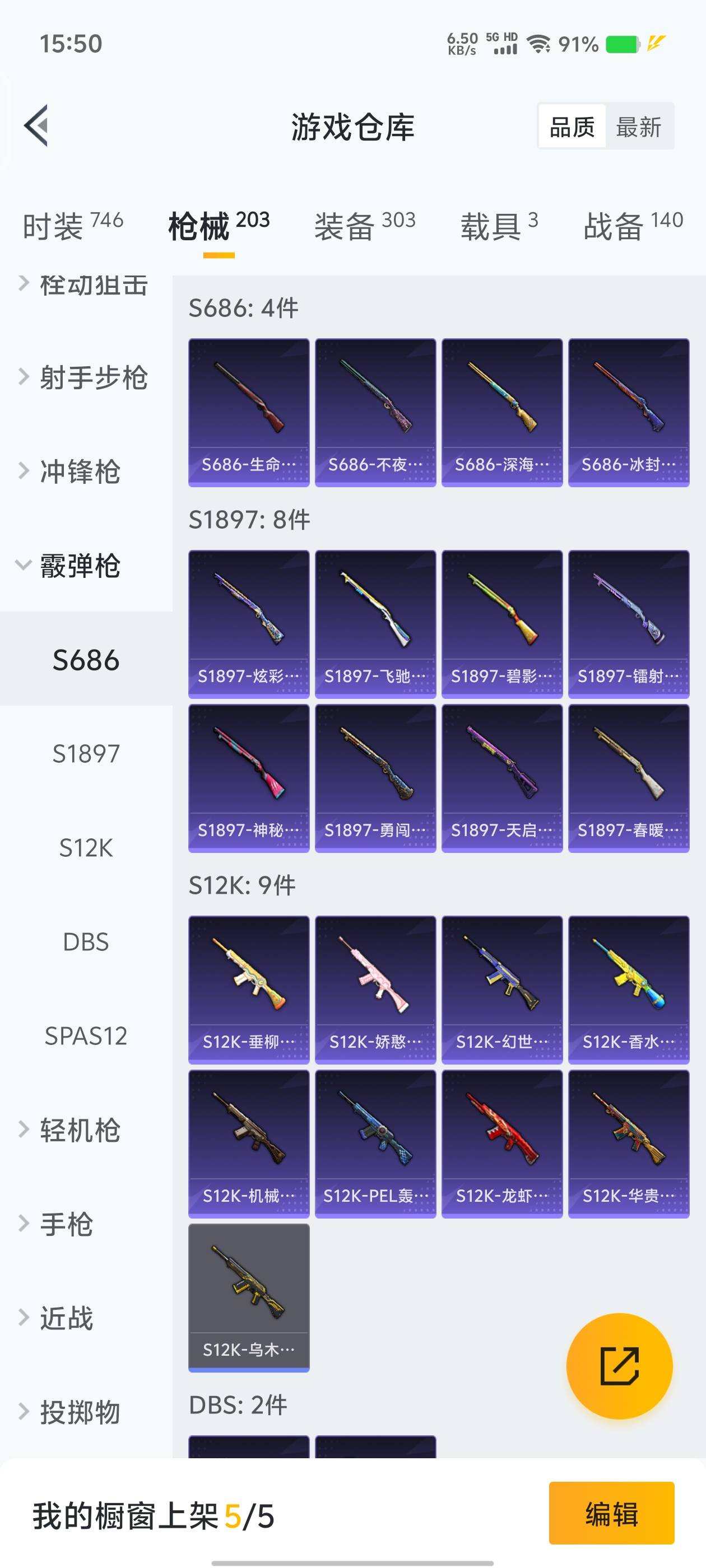Tap the yellow share floating button
This screenshot has height=1568, width=706.
[619, 1366]
